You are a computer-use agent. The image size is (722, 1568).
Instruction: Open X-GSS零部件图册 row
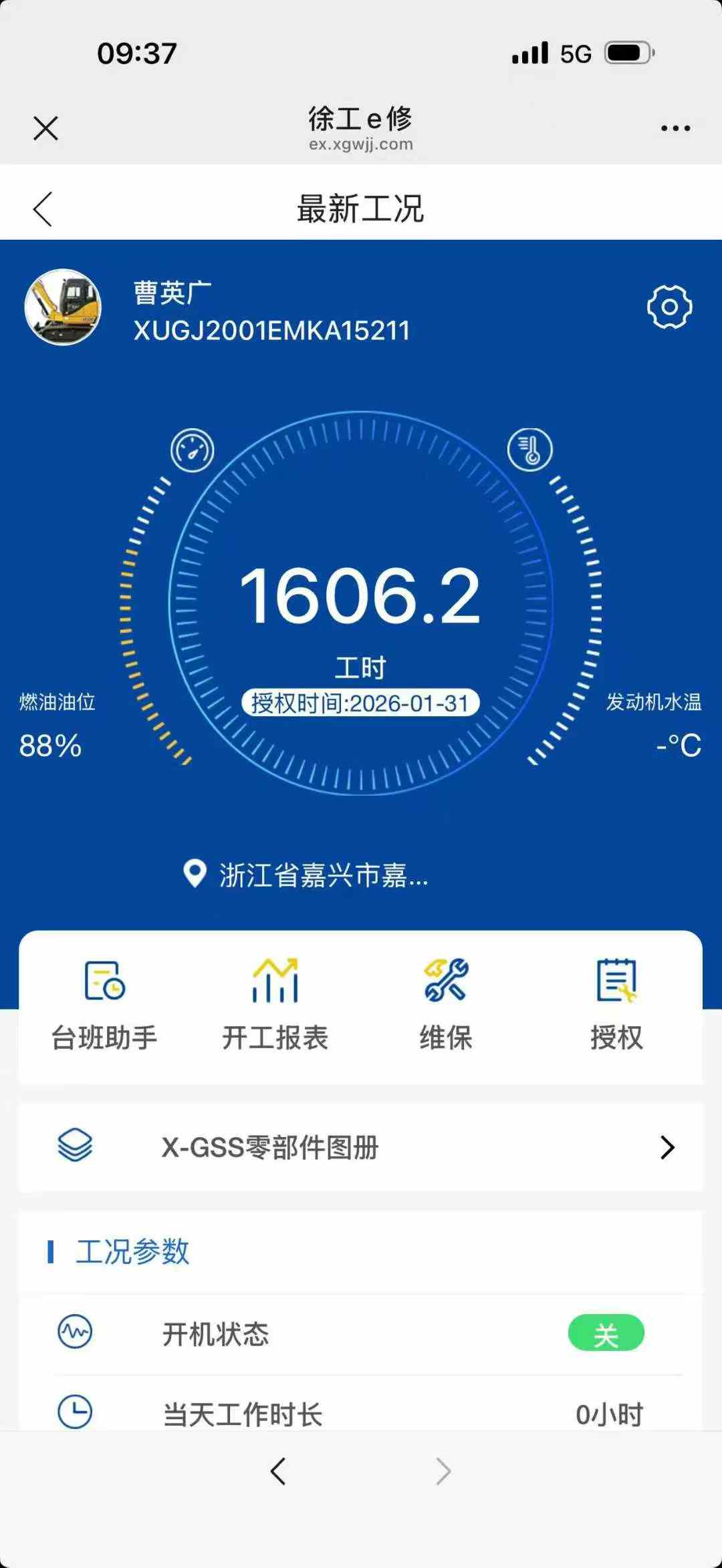(x=361, y=1147)
